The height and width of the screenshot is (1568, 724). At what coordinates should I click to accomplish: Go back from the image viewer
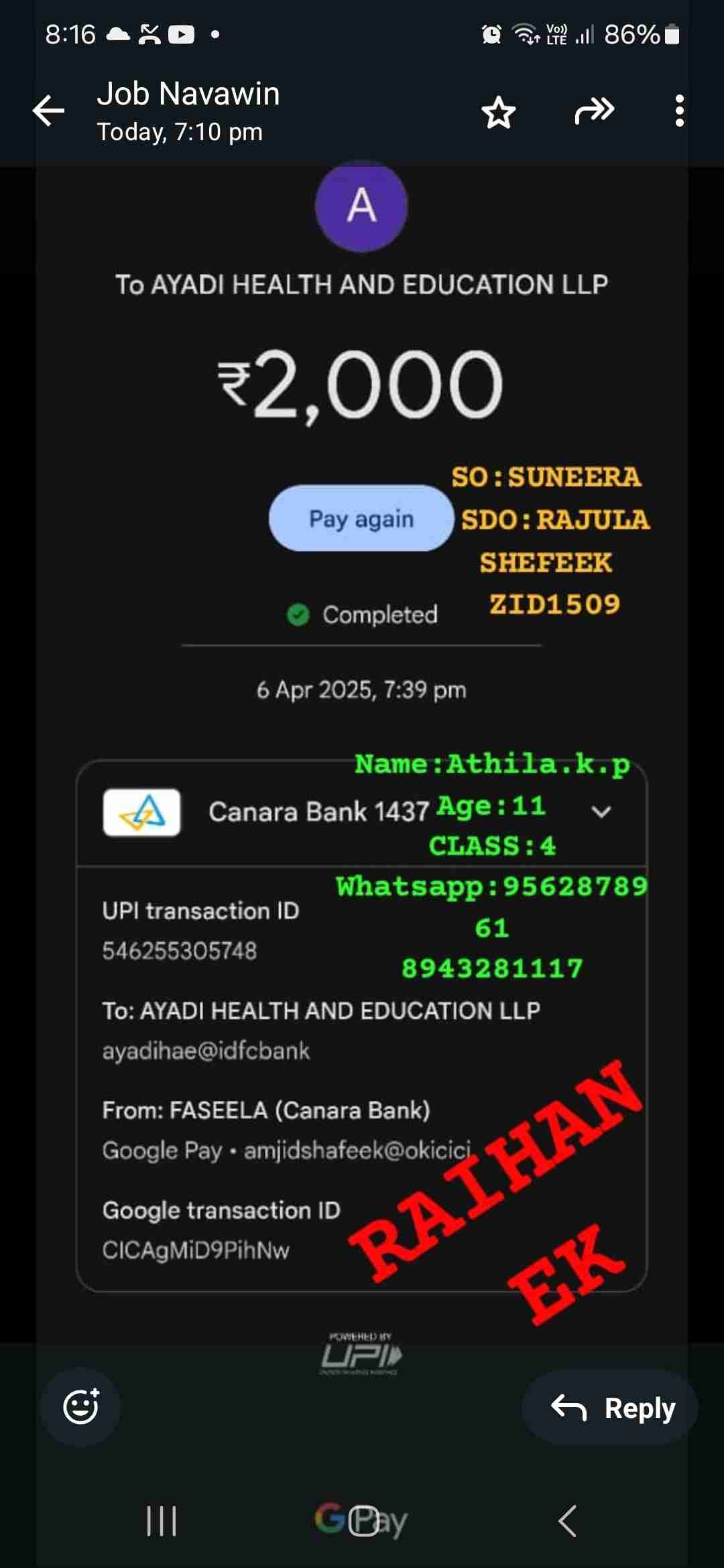click(49, 111)
